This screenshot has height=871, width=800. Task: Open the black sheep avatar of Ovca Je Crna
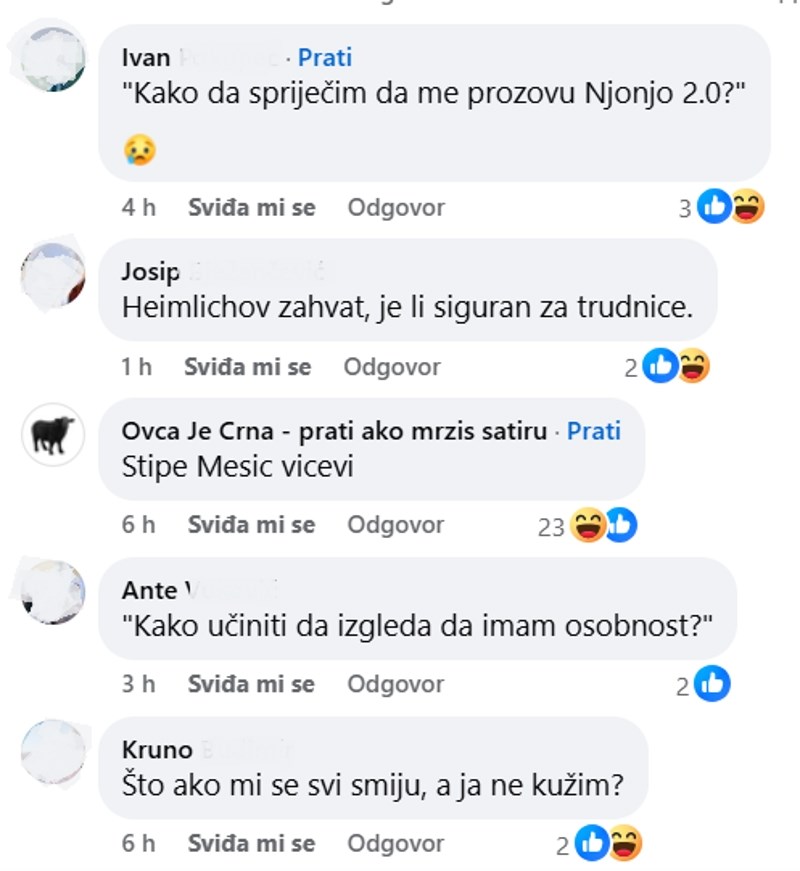coord(53,435)
